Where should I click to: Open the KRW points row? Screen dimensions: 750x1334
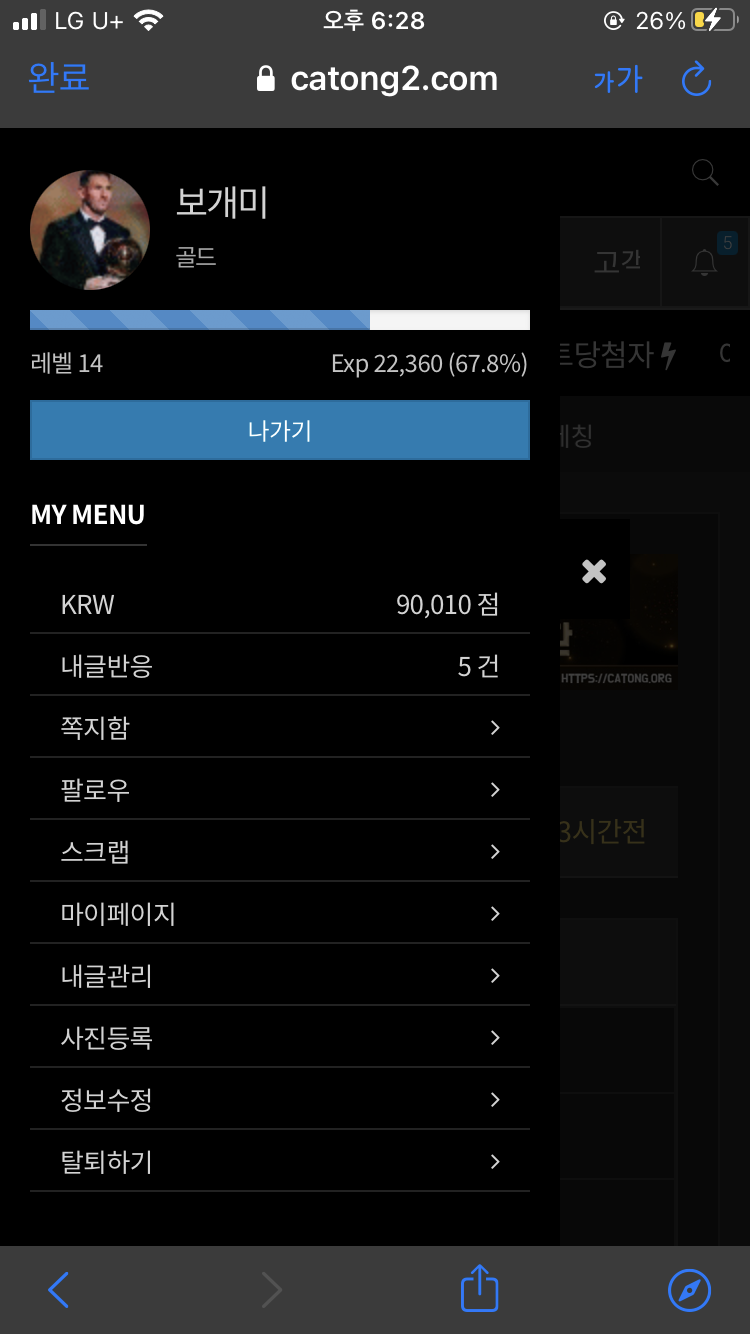(280, 604)
